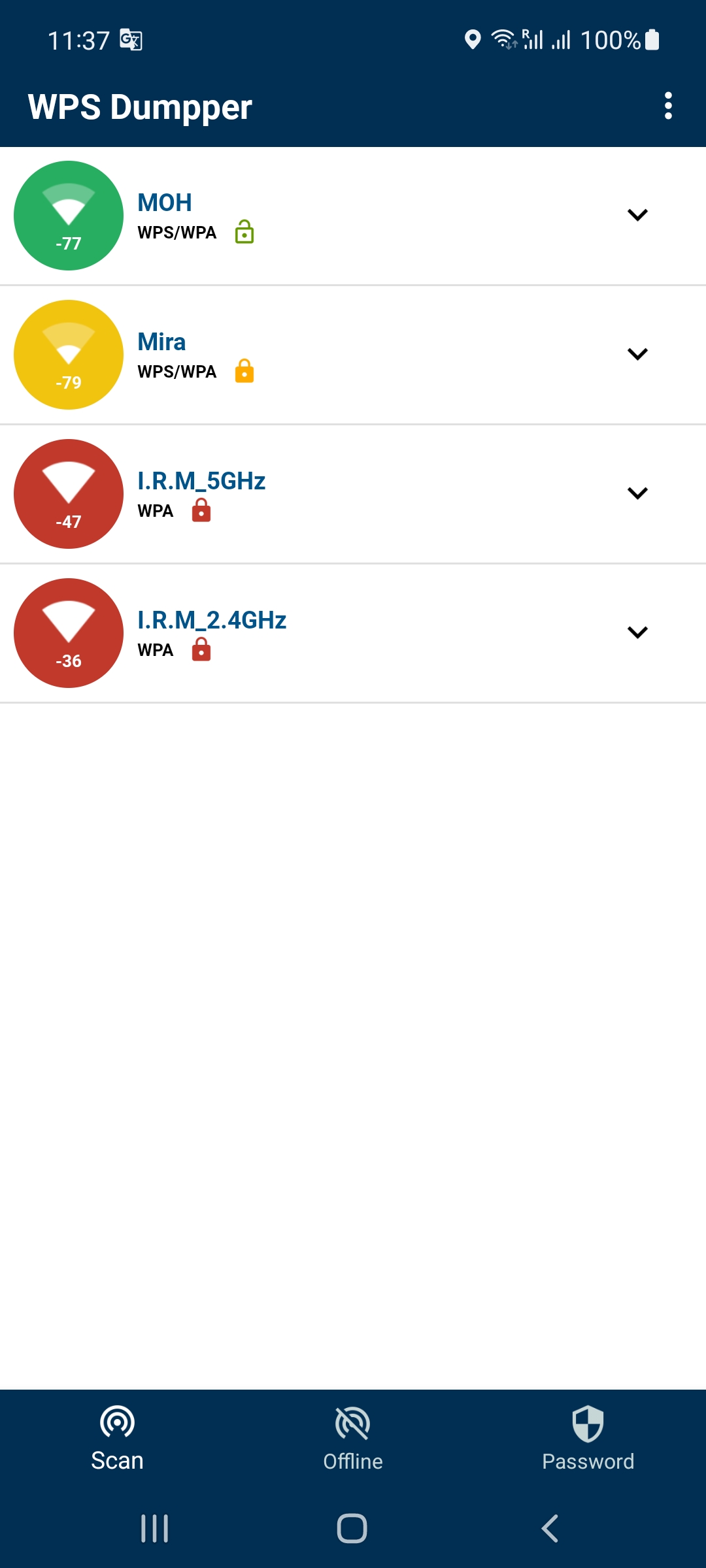This screenshot has height=1568, width=706.
Task: Open the I.R.M_5GHz network row
Action: (x=353, y=494)
